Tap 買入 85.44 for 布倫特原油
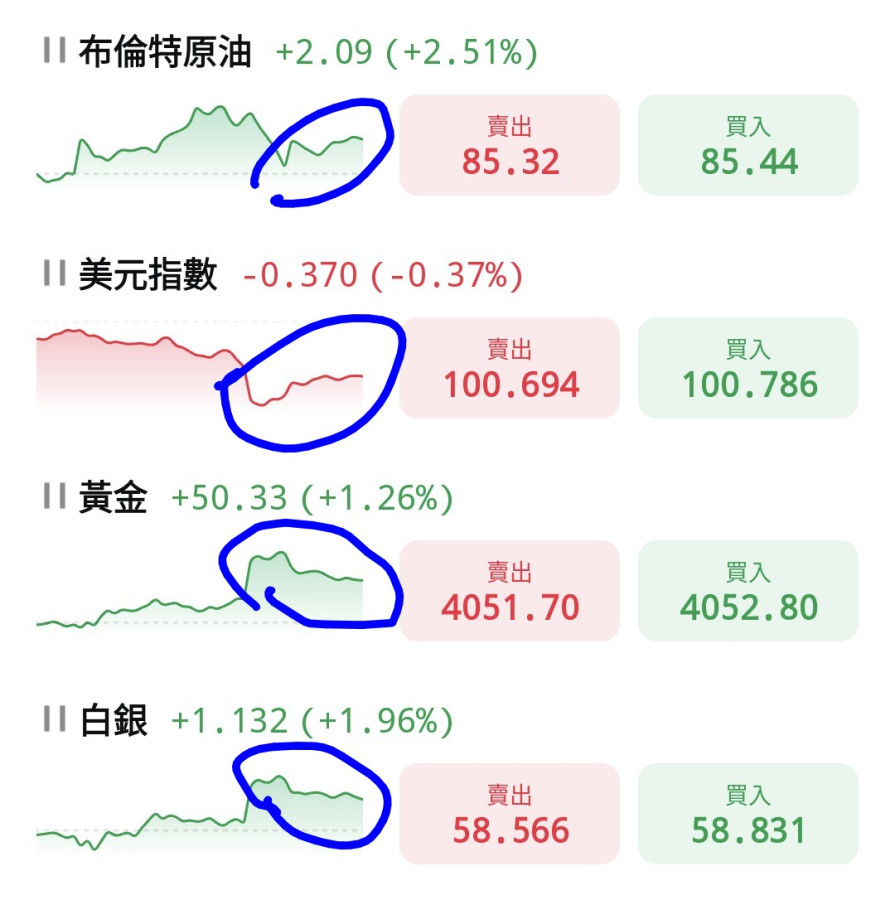Image resolution: width=895 pixels, height=900 pixels. coord(748,145)
